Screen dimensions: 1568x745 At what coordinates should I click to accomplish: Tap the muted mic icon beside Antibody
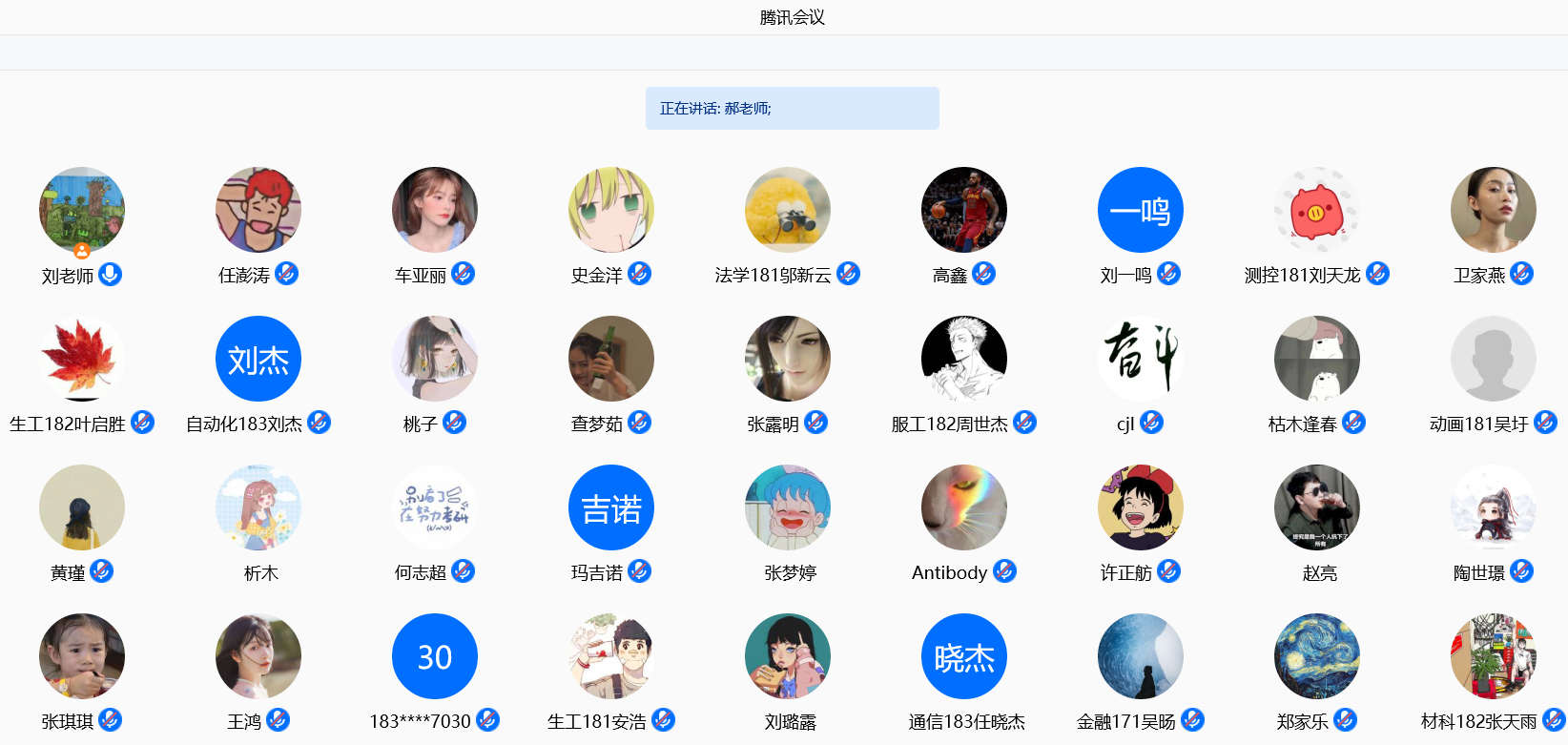tap(1004, 571)
